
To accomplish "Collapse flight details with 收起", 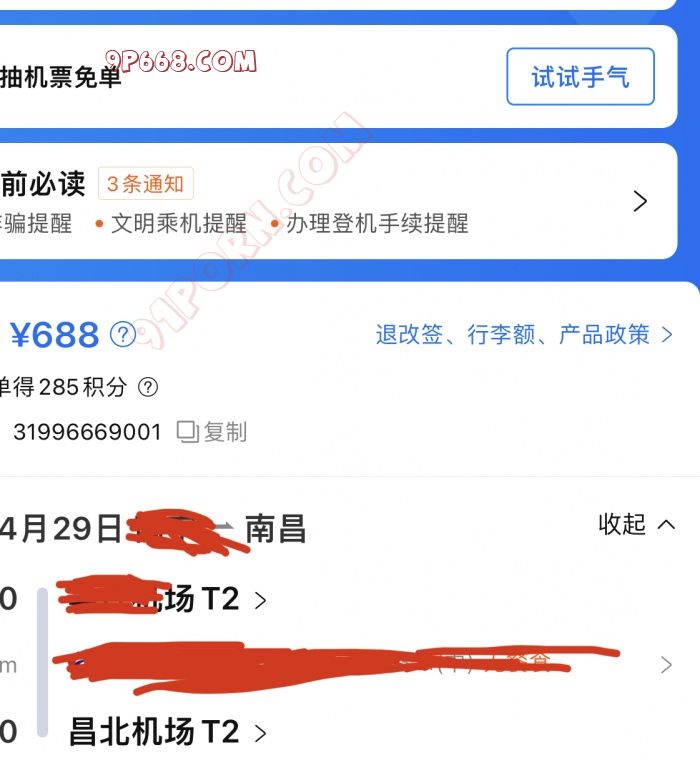I will pyautogui.click(x=636, y=524).
